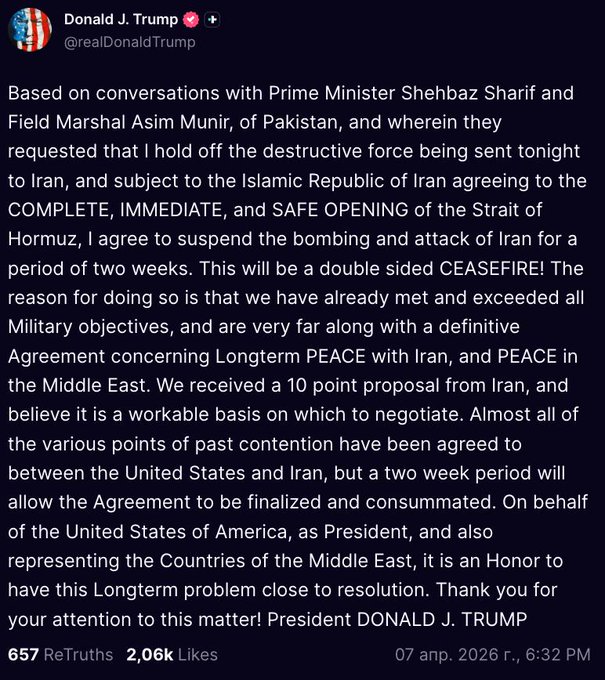Viewport: 605px width, 680px height.
Task: Open Donald J. Trump's profile avatar
Action: tap(30, 30)
